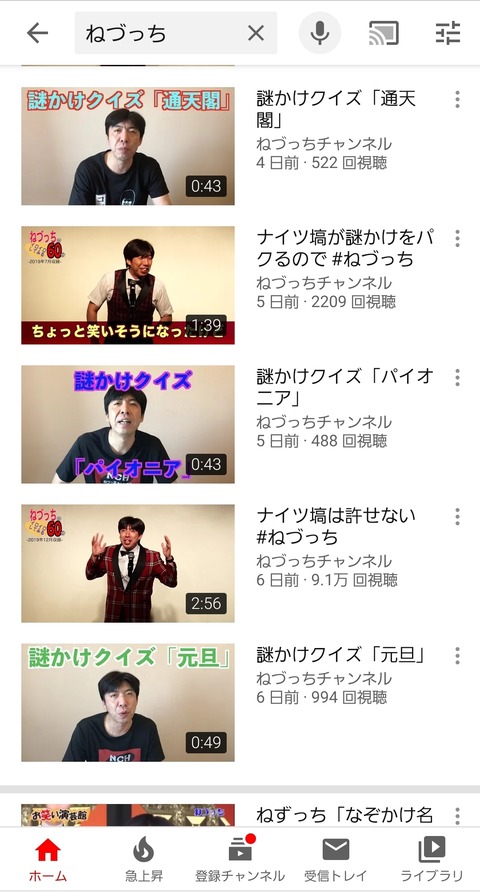Start voice search with the microphone

pos(320,33)
